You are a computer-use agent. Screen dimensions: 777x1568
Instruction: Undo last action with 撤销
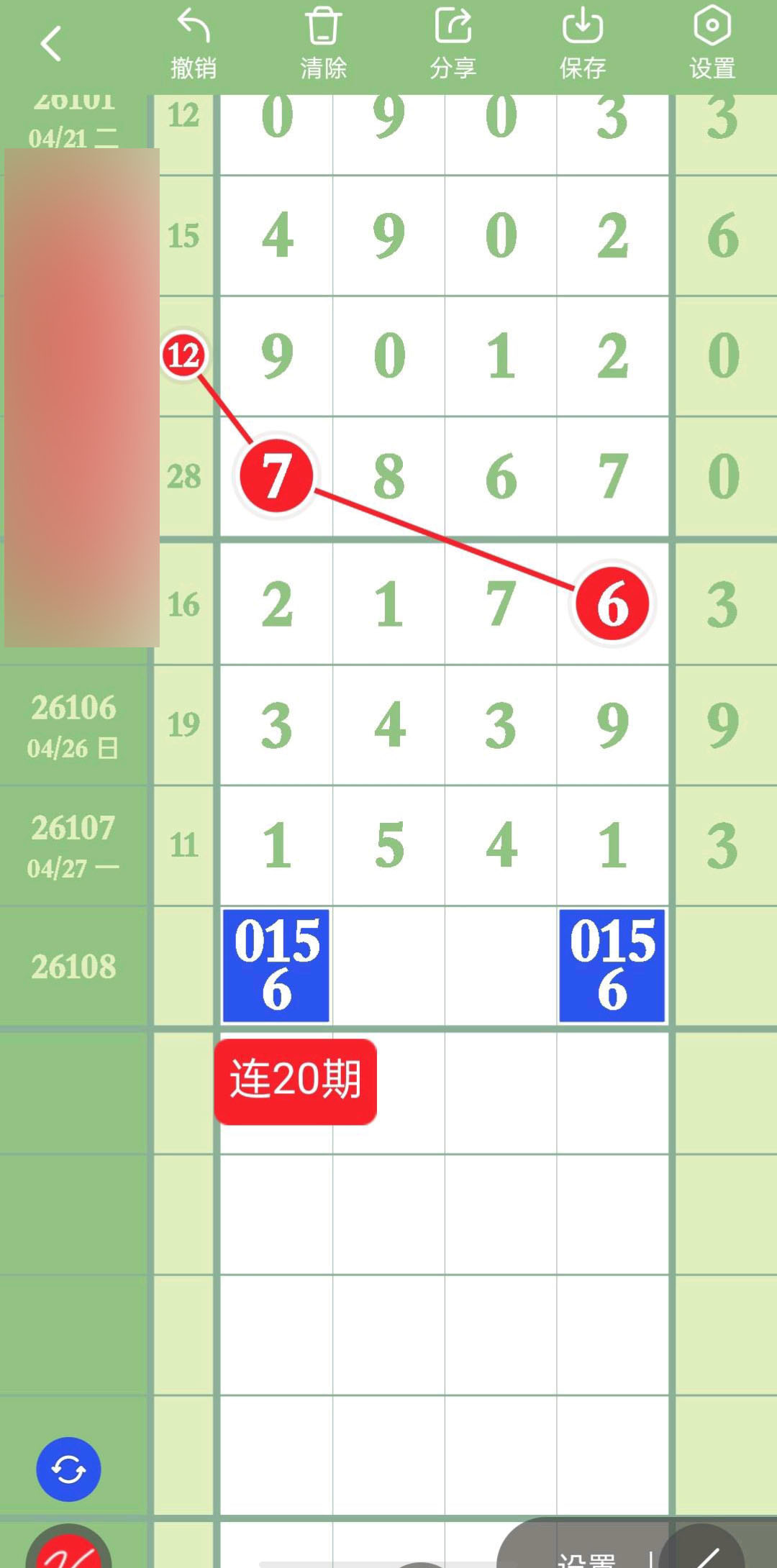[x=194, y=45]
